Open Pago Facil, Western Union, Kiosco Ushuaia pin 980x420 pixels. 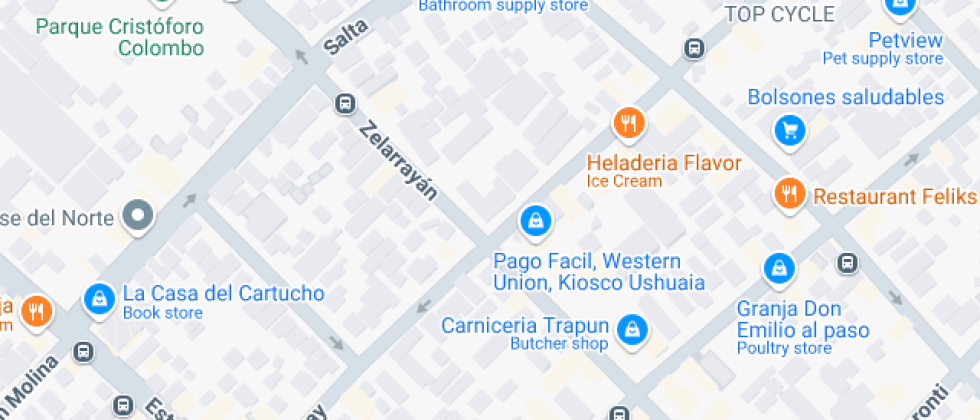coord(535,220)
